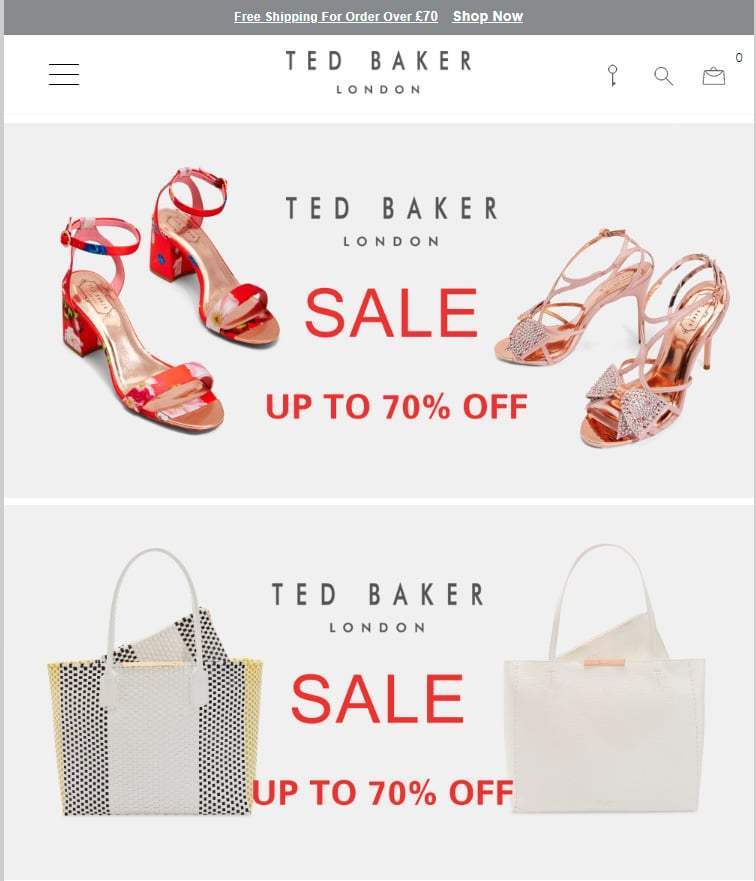The height and width of the screenshot is (881, 756).
Task: Tap the Shop Now link
Action: [487, 16]
